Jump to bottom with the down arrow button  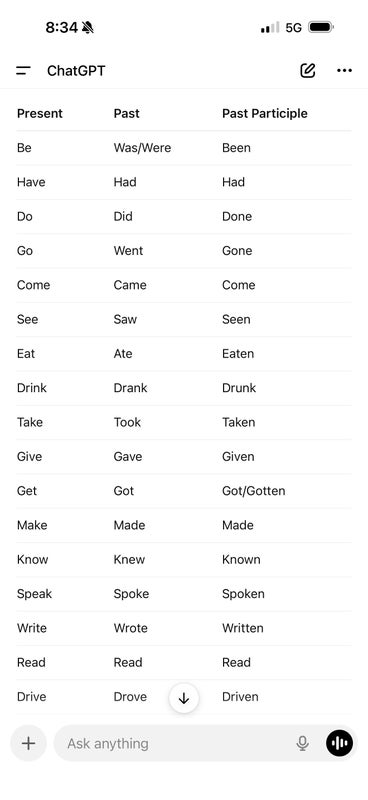coord(184,699)
